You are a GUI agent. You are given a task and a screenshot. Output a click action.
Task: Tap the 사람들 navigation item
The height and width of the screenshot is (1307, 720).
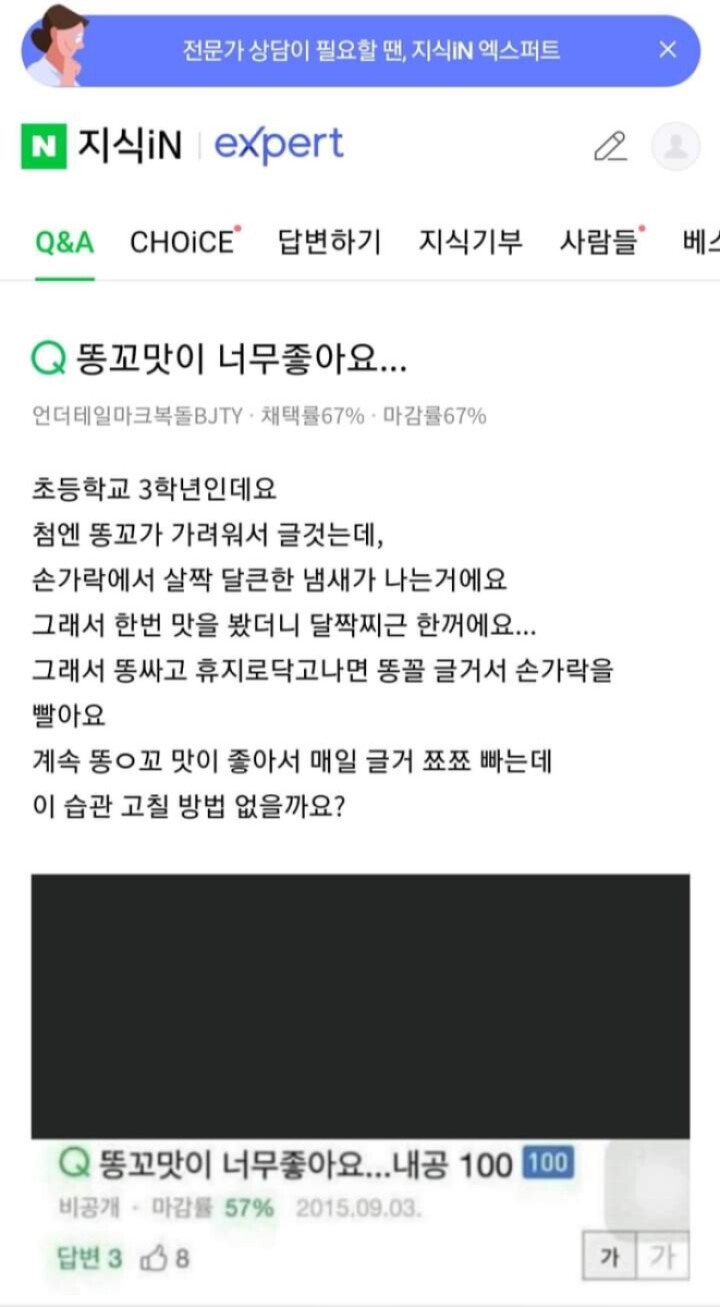[598, 240]
